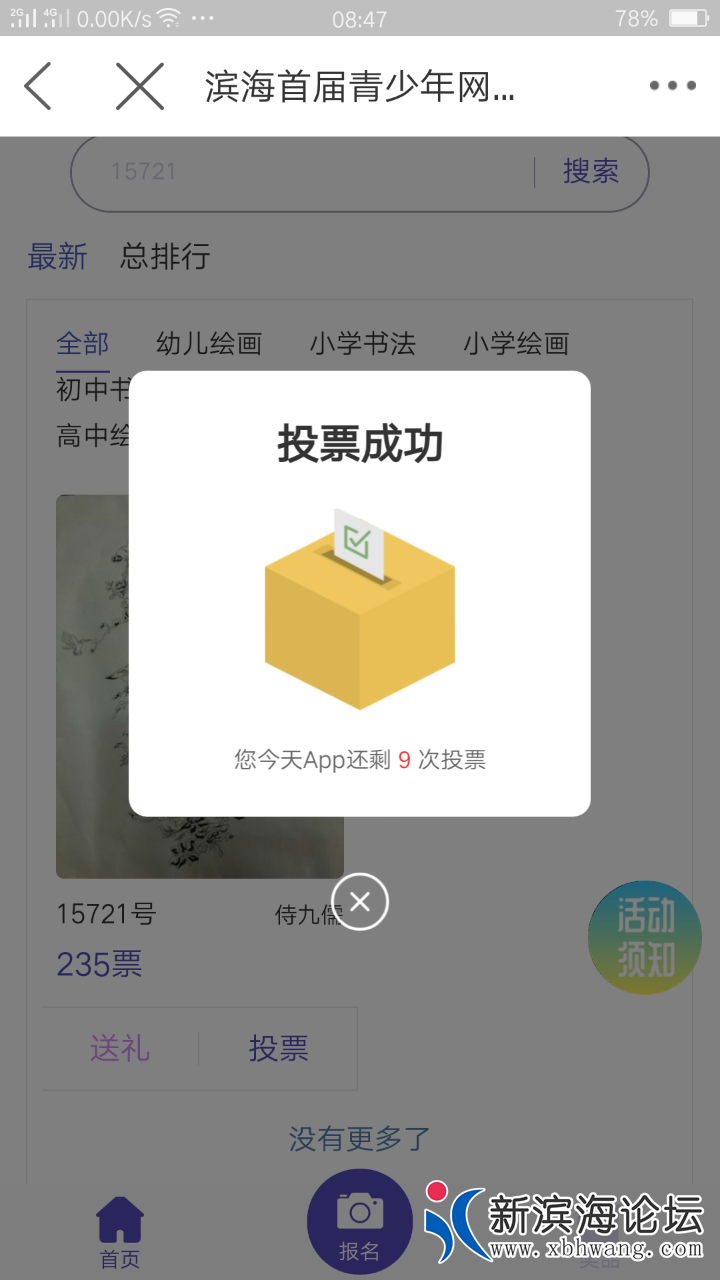Select the 小学书法 category
This screenshot has height=1280, width=720.
[362, 344]
